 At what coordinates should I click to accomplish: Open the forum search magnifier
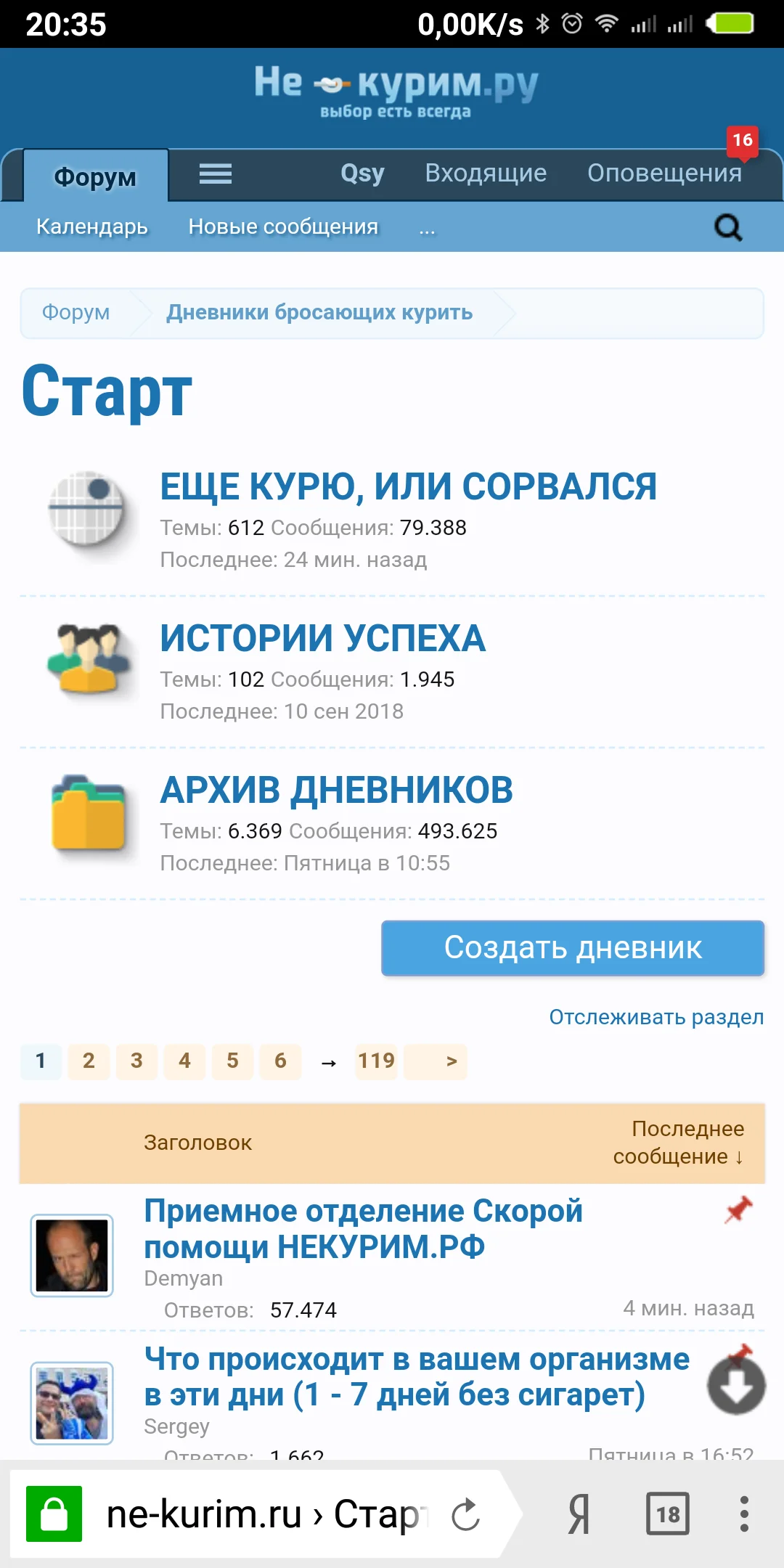[728, 227]
